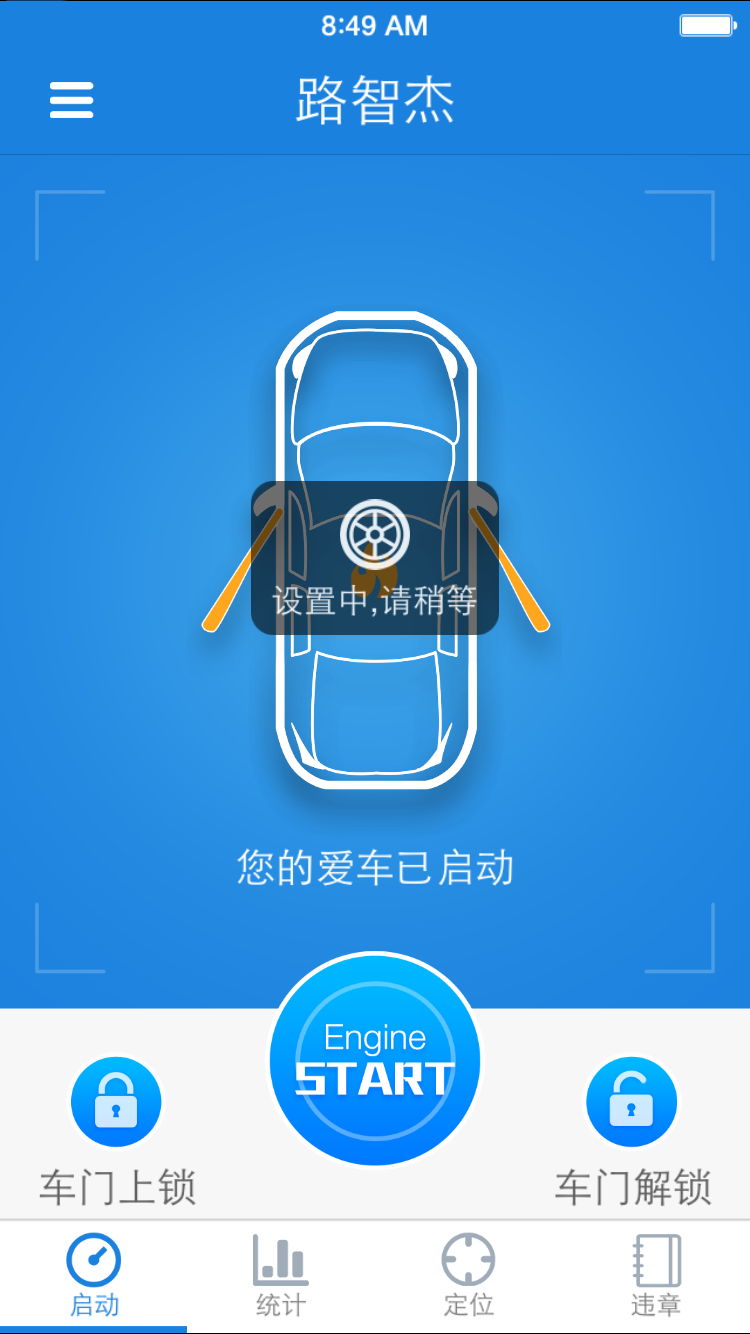Screen dimensions: 750x1334
Task: Switch to the 启动 tab
Action: pos(94,1276)
